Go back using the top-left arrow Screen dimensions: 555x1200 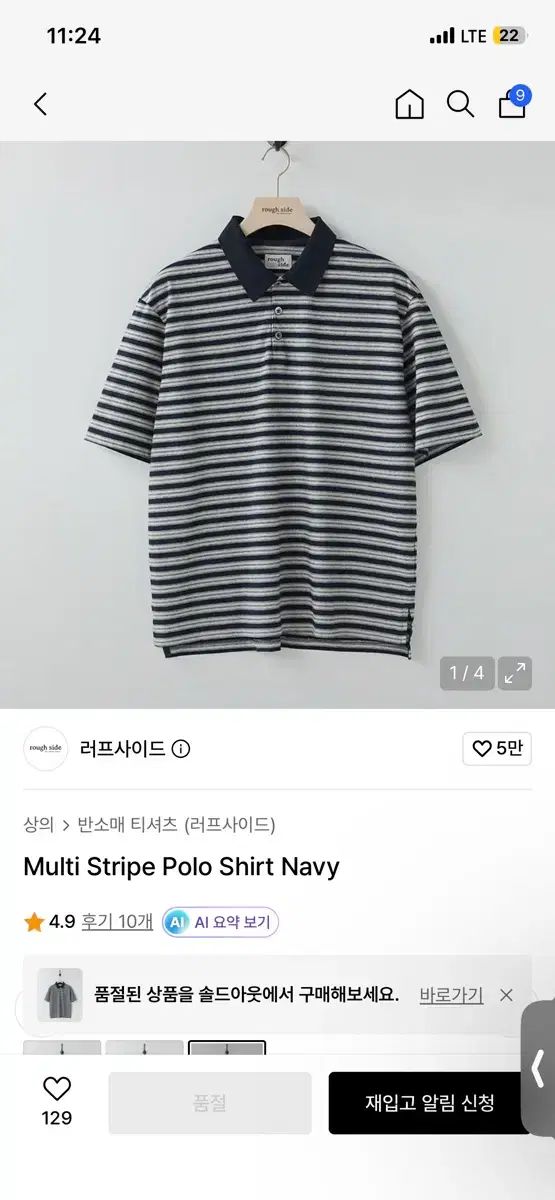click(x=41, y=104)
